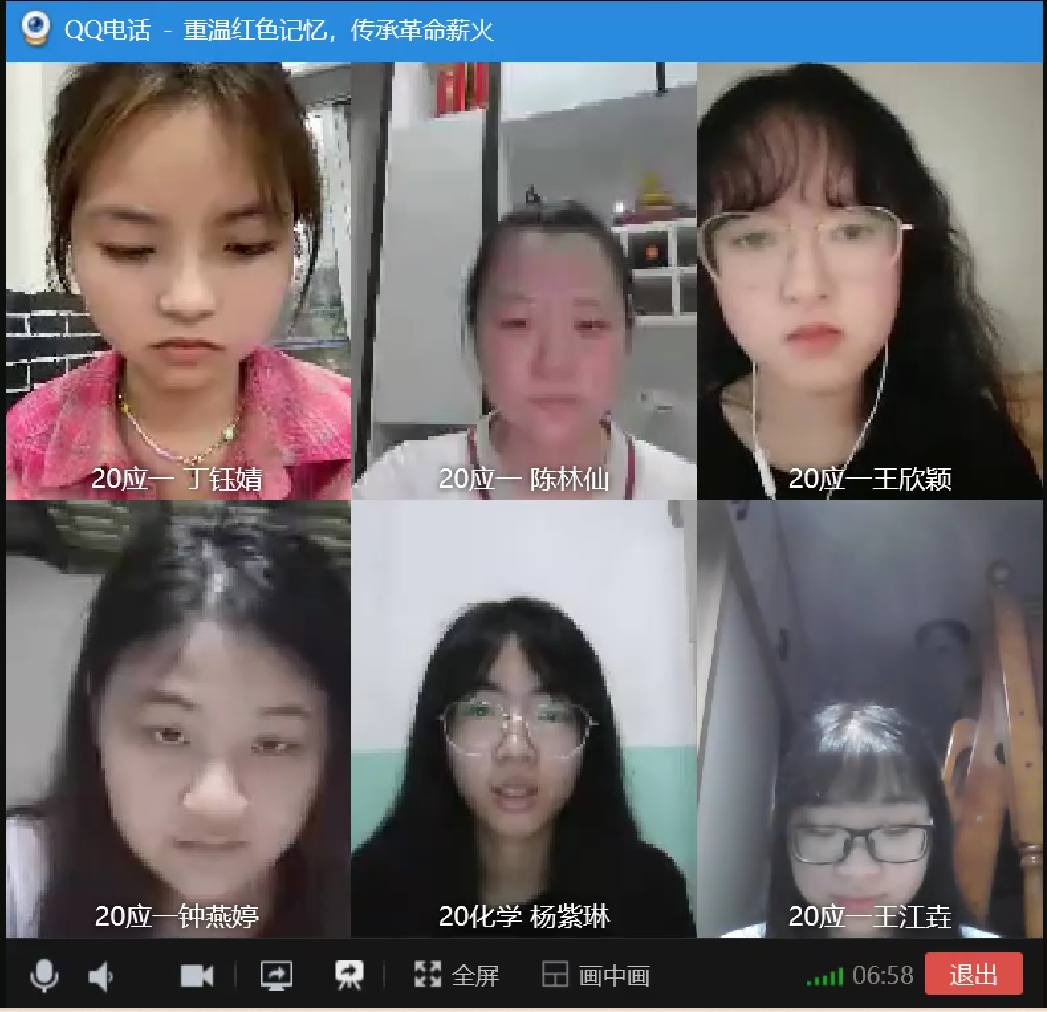The image size is (1047, 1012).
Task: Start screen sharing
Action: pos(276,975)
